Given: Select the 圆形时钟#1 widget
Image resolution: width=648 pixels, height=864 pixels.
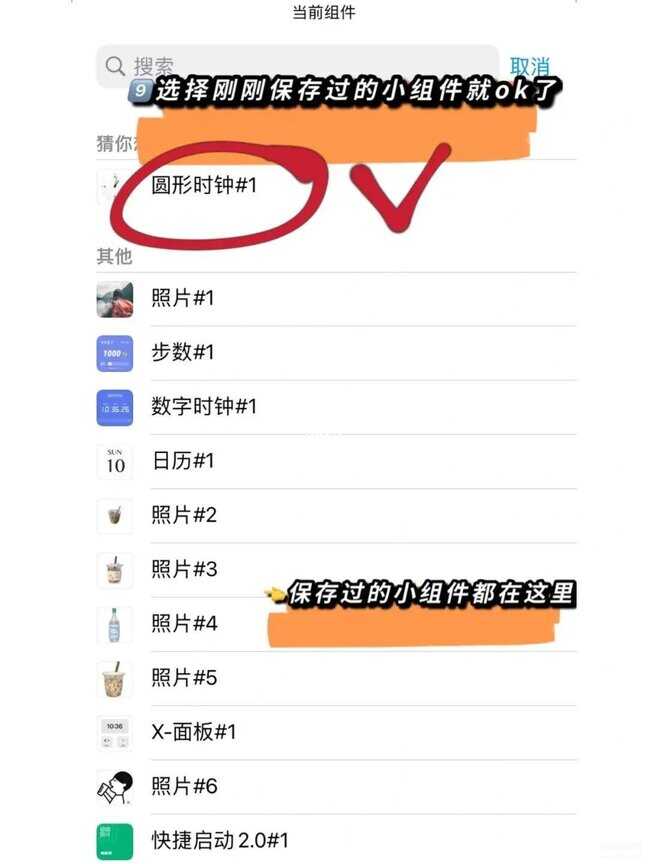Looking at the screenshot, I should [x=204, y=186].
